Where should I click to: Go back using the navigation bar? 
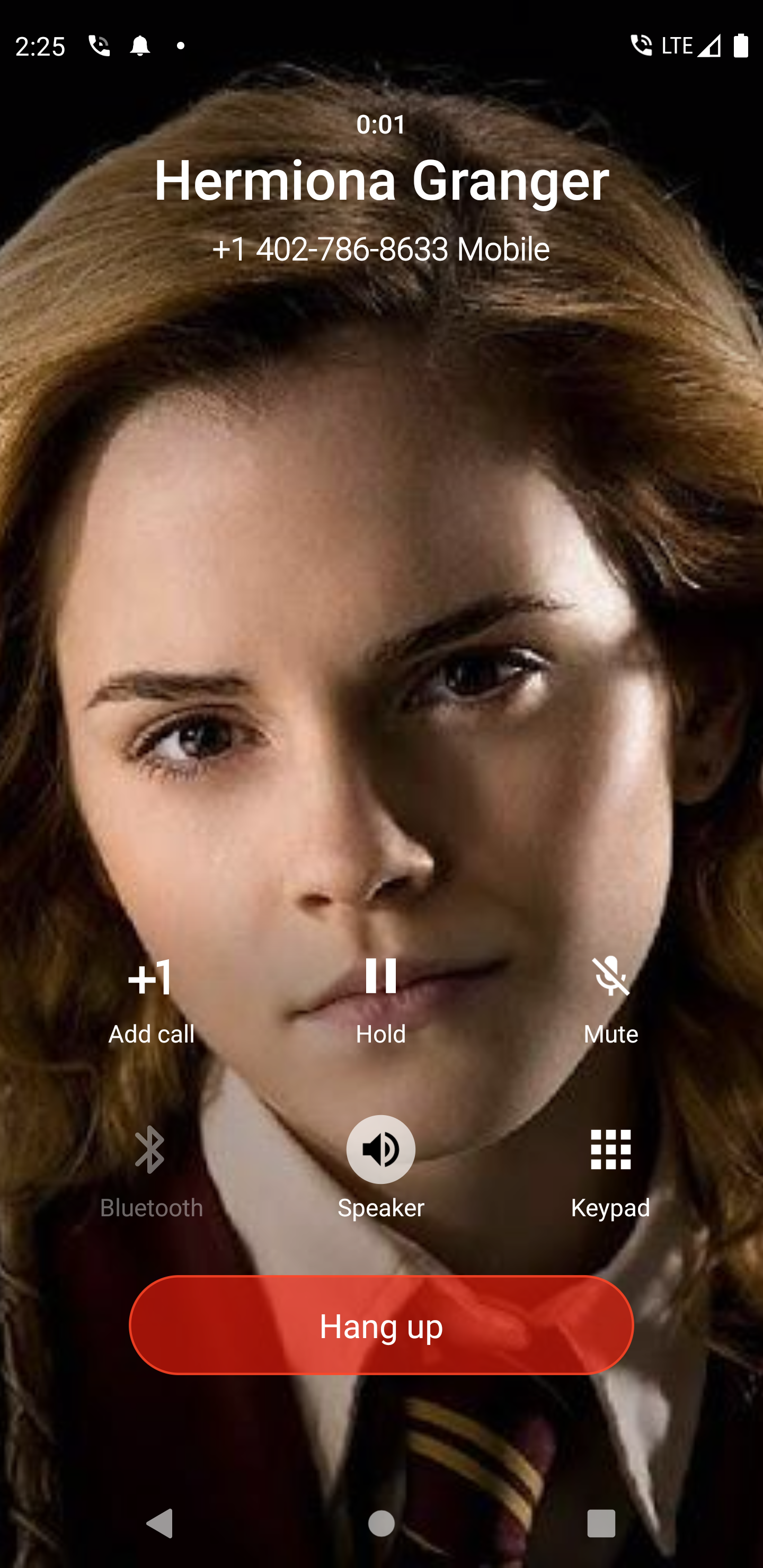[x=160, y=1523]
